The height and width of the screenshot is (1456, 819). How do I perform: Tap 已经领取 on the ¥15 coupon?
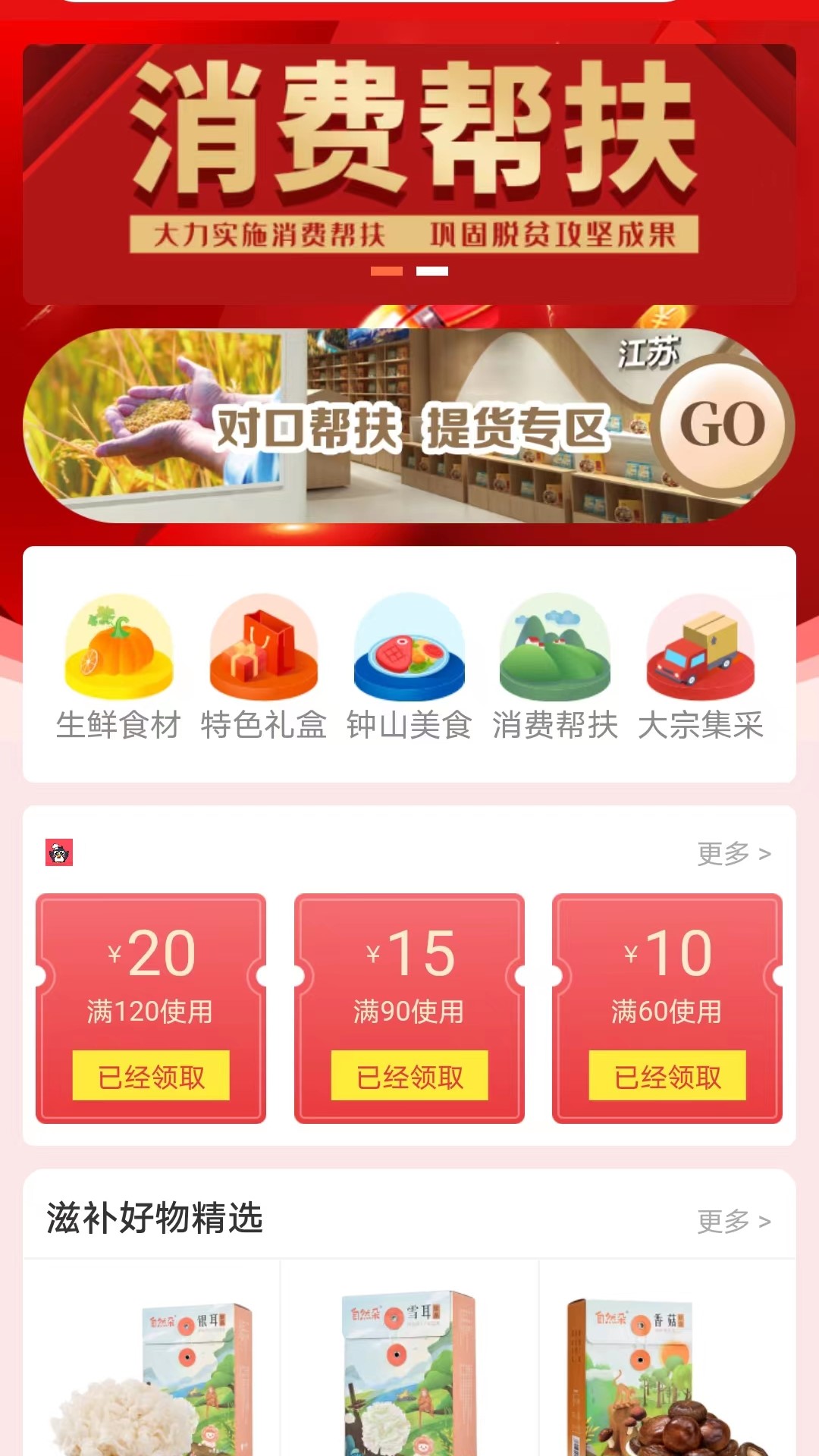[409, 1075]
